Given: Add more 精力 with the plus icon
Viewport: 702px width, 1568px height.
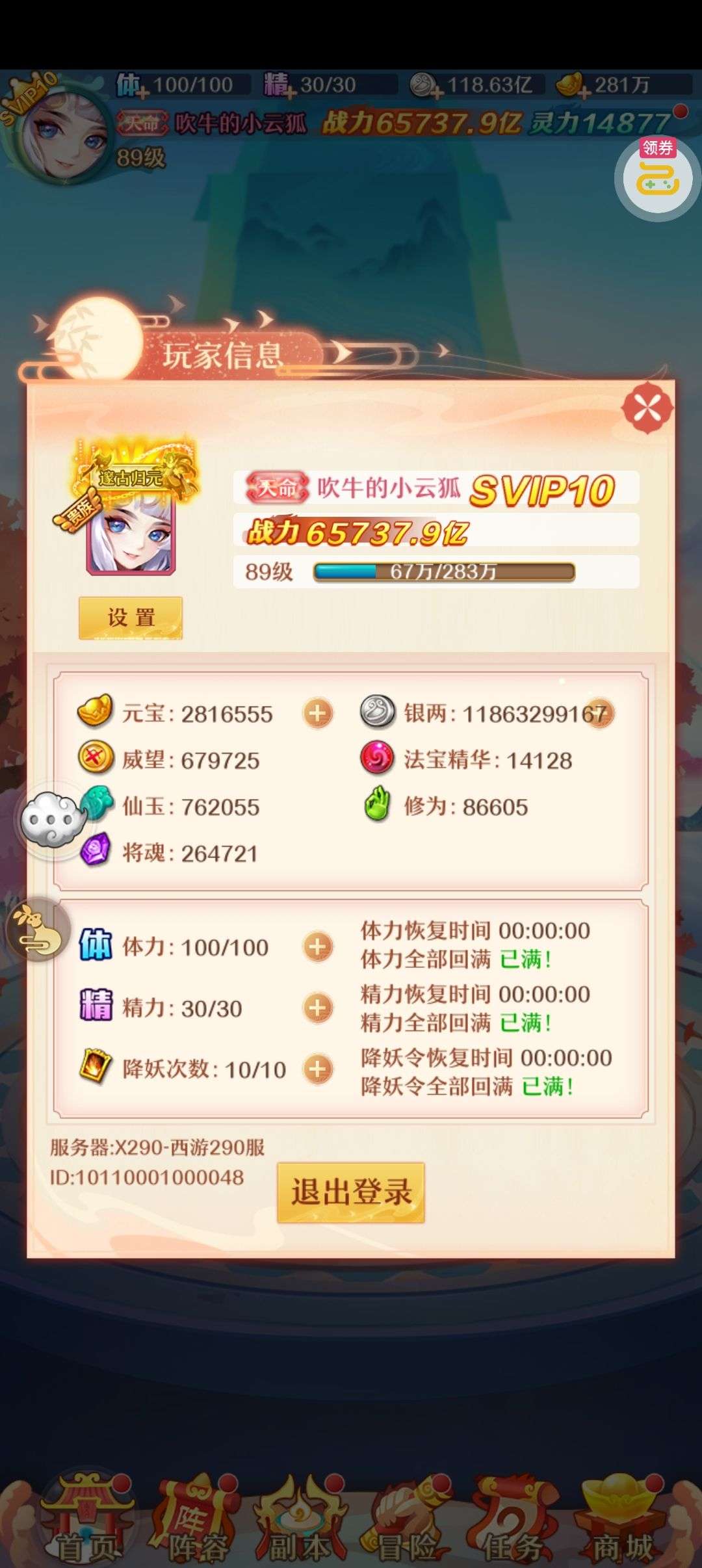Looking at the screenshot, I should (x=317, y=1008).
